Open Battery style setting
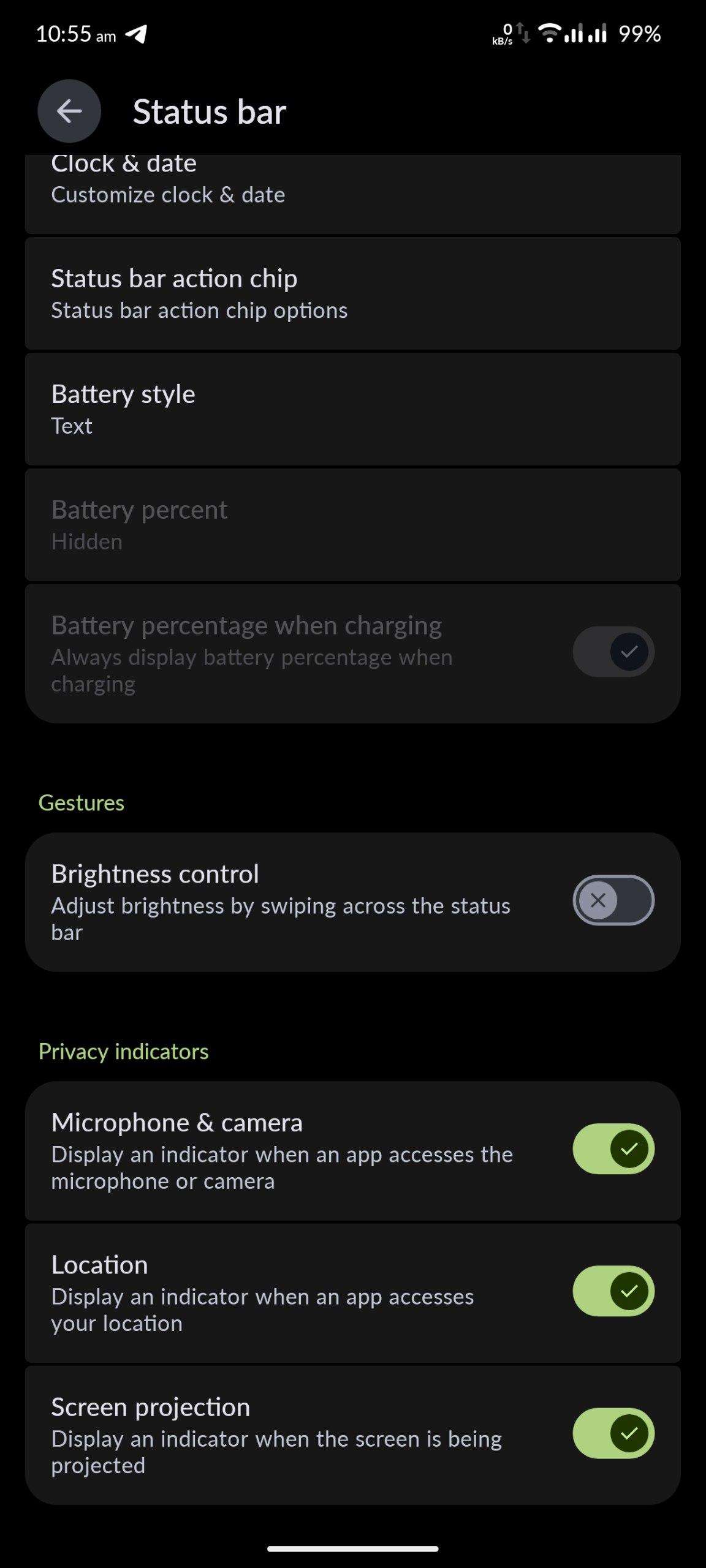706x1568 pixels. 352,409
